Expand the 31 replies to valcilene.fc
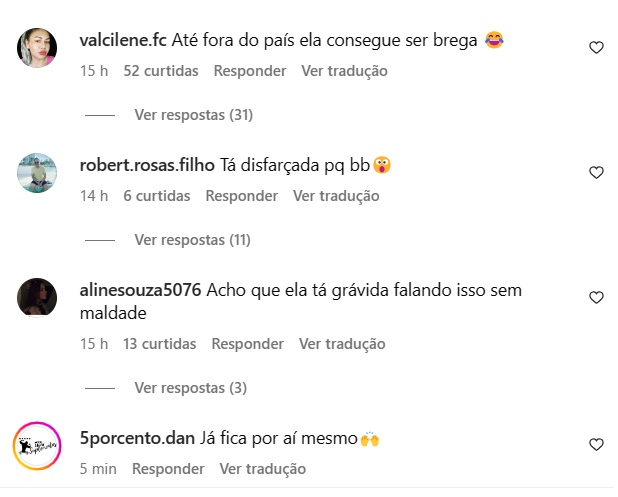618x497 pixels. [x=193, y=115]
